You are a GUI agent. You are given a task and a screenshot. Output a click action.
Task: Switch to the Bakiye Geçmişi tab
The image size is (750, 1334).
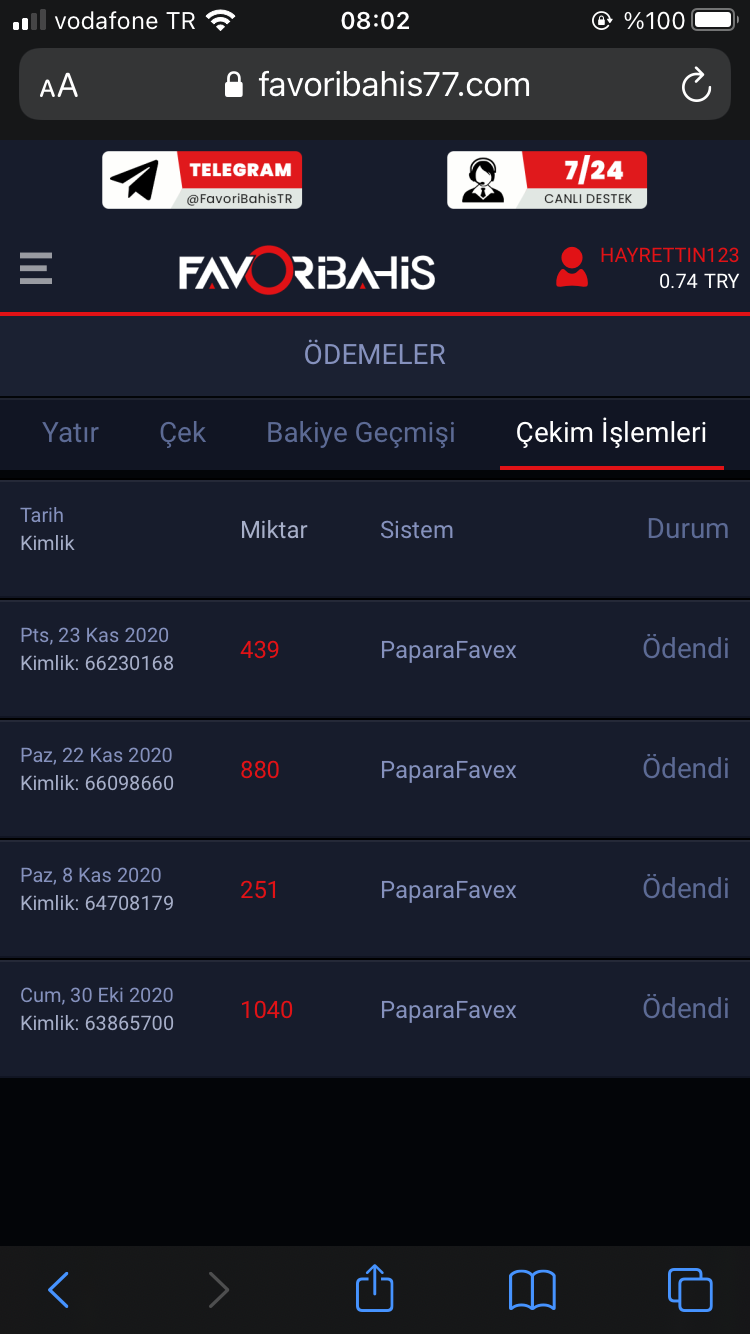click(x=361, y=433)
